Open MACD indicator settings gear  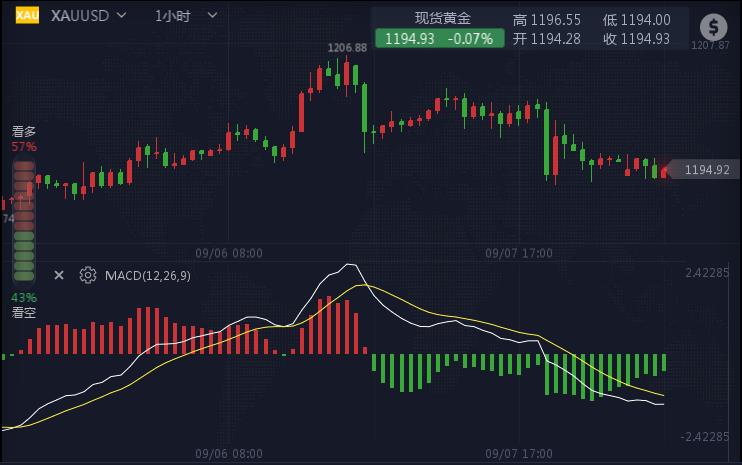coord(87,275)
